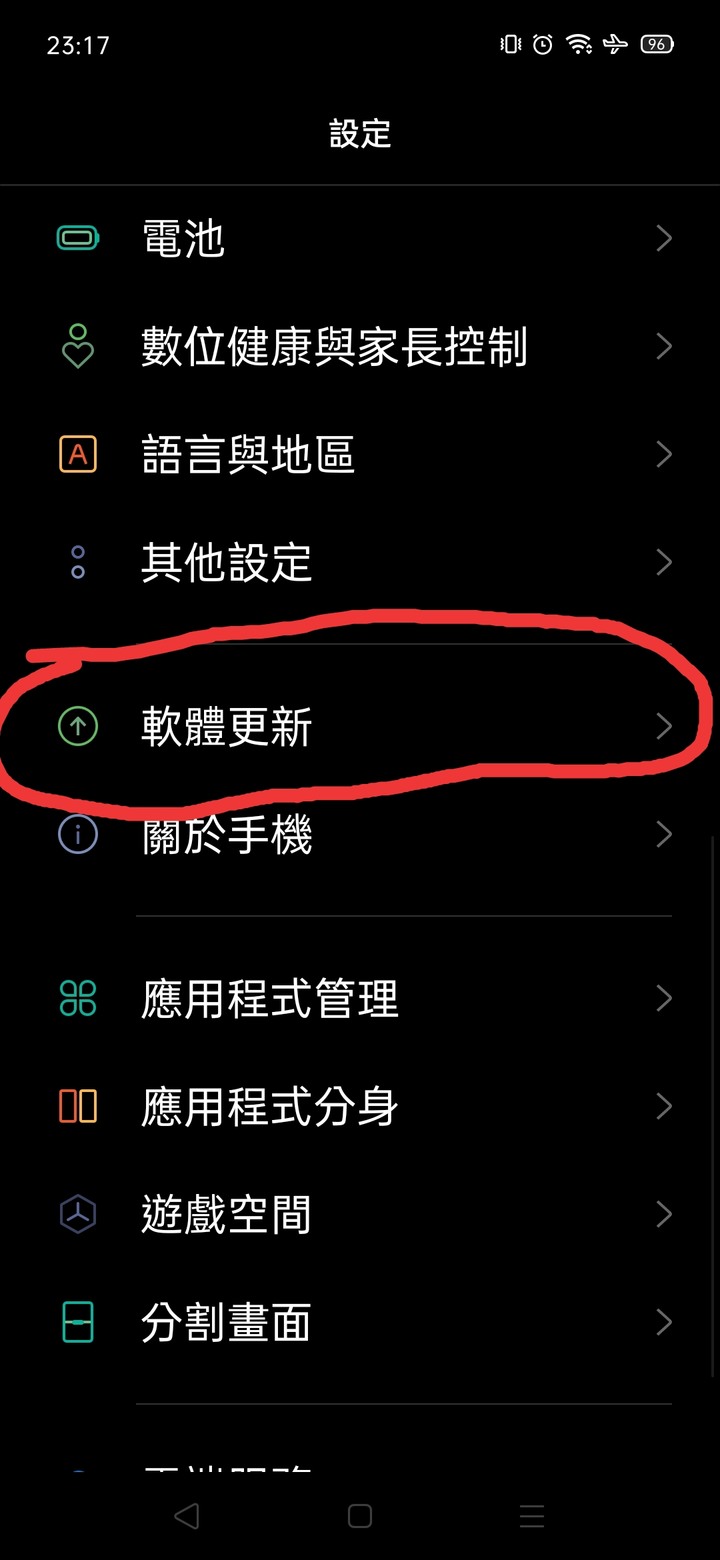Screen dimensions: 720x1560
Task: Tap the system home button
Action: tap(360, 1516)
